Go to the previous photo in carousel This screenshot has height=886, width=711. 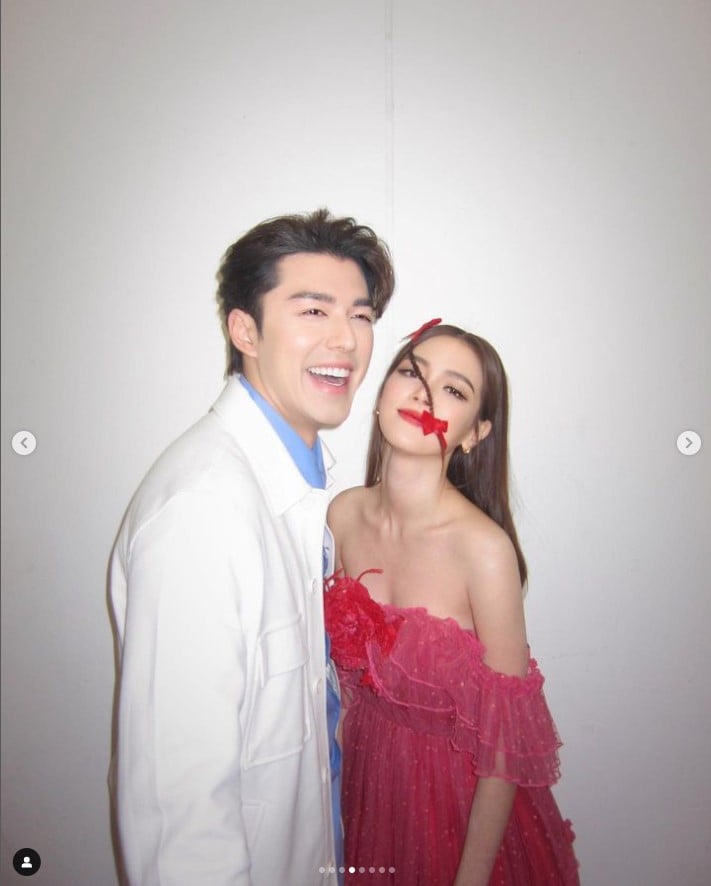coord(24,443)
